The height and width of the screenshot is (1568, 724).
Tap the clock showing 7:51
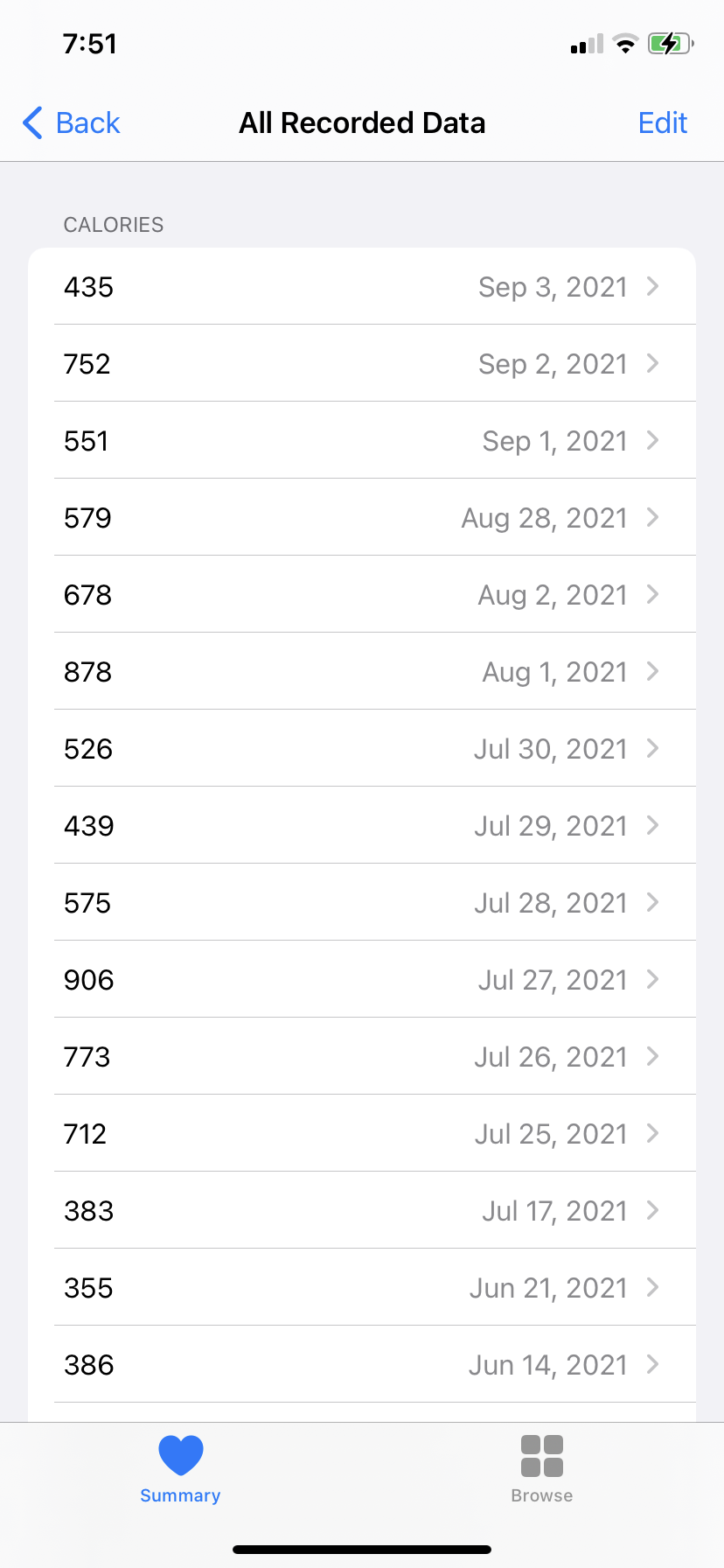point(88,43)
